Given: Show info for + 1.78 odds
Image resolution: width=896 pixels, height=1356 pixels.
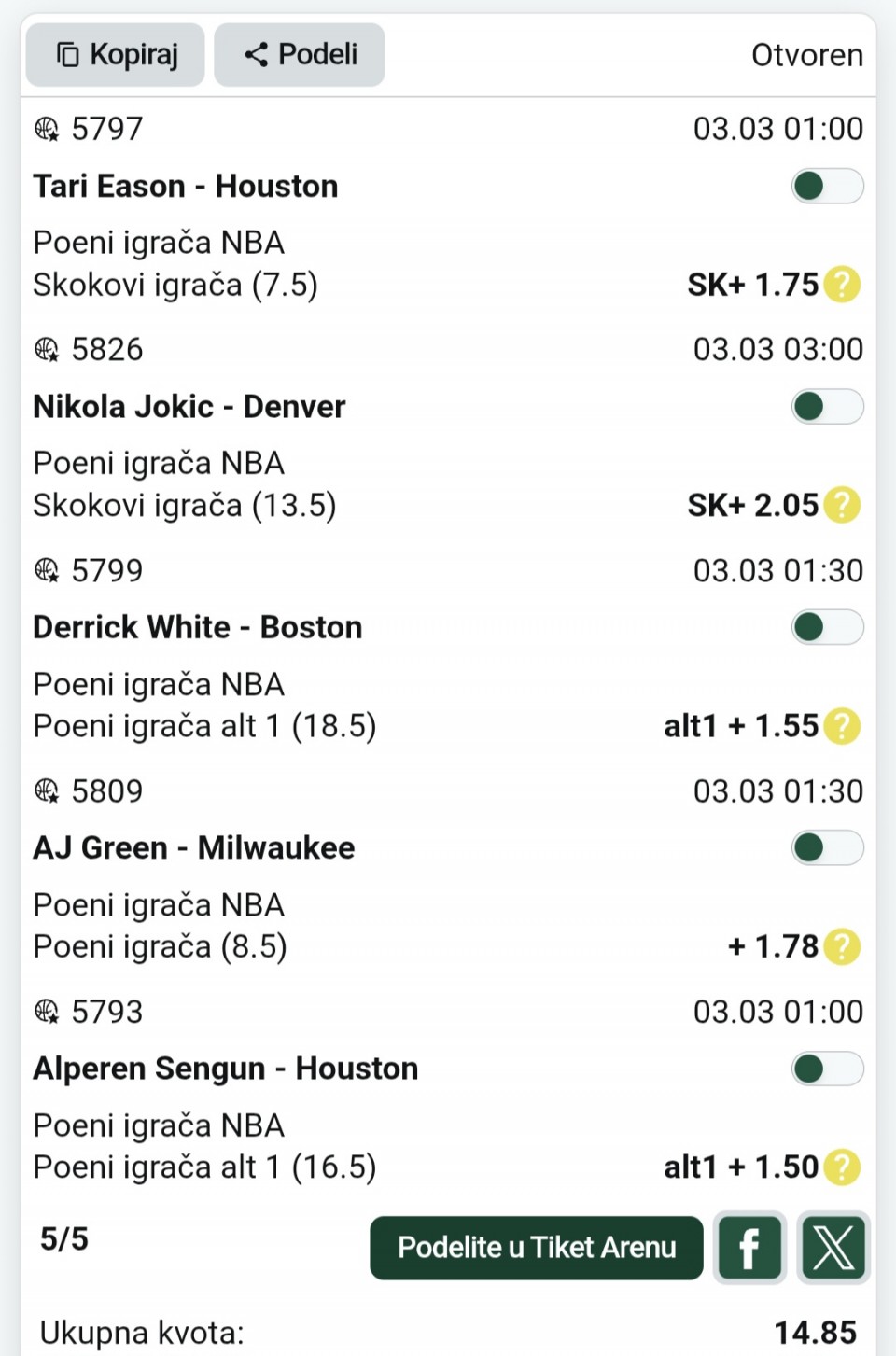Looking at the screenshot, I should pyautogui.click(x=842, y=946).
